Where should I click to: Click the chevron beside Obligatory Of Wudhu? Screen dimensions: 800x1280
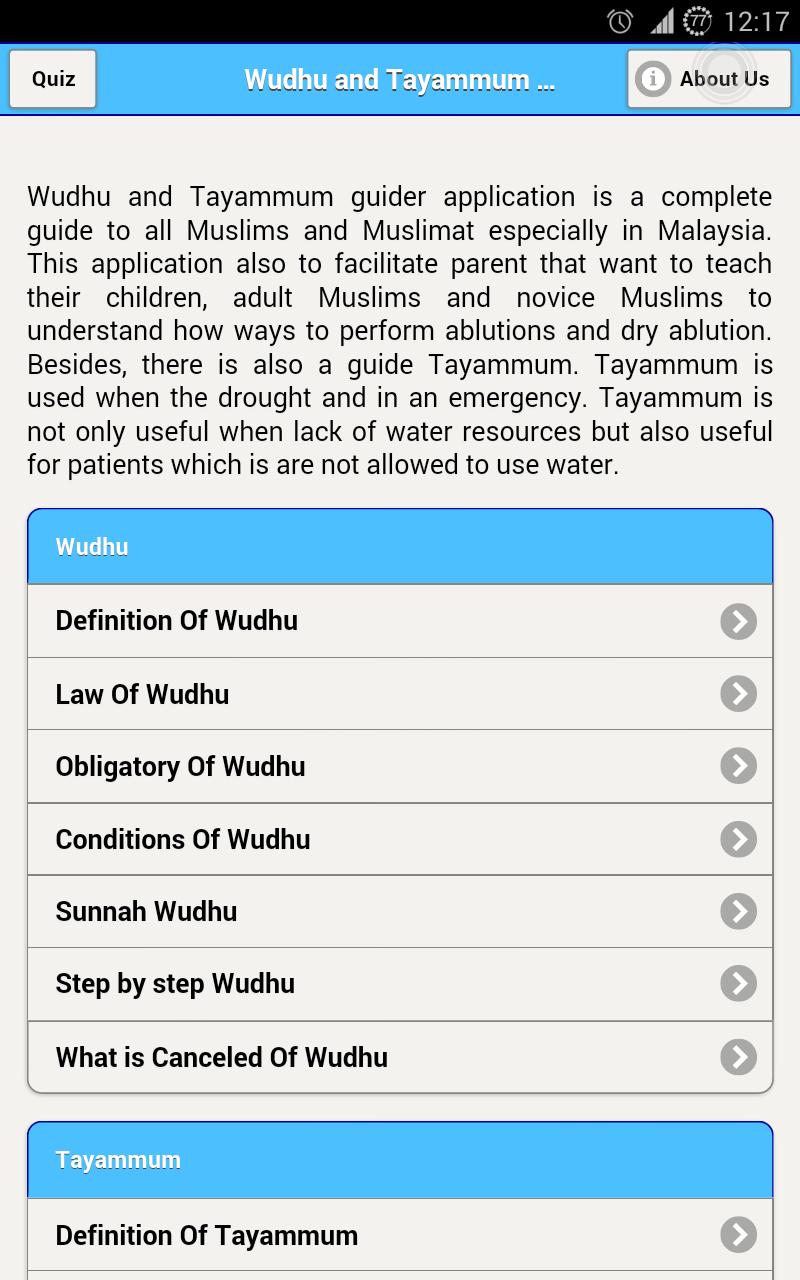click(x=738, y=766)
